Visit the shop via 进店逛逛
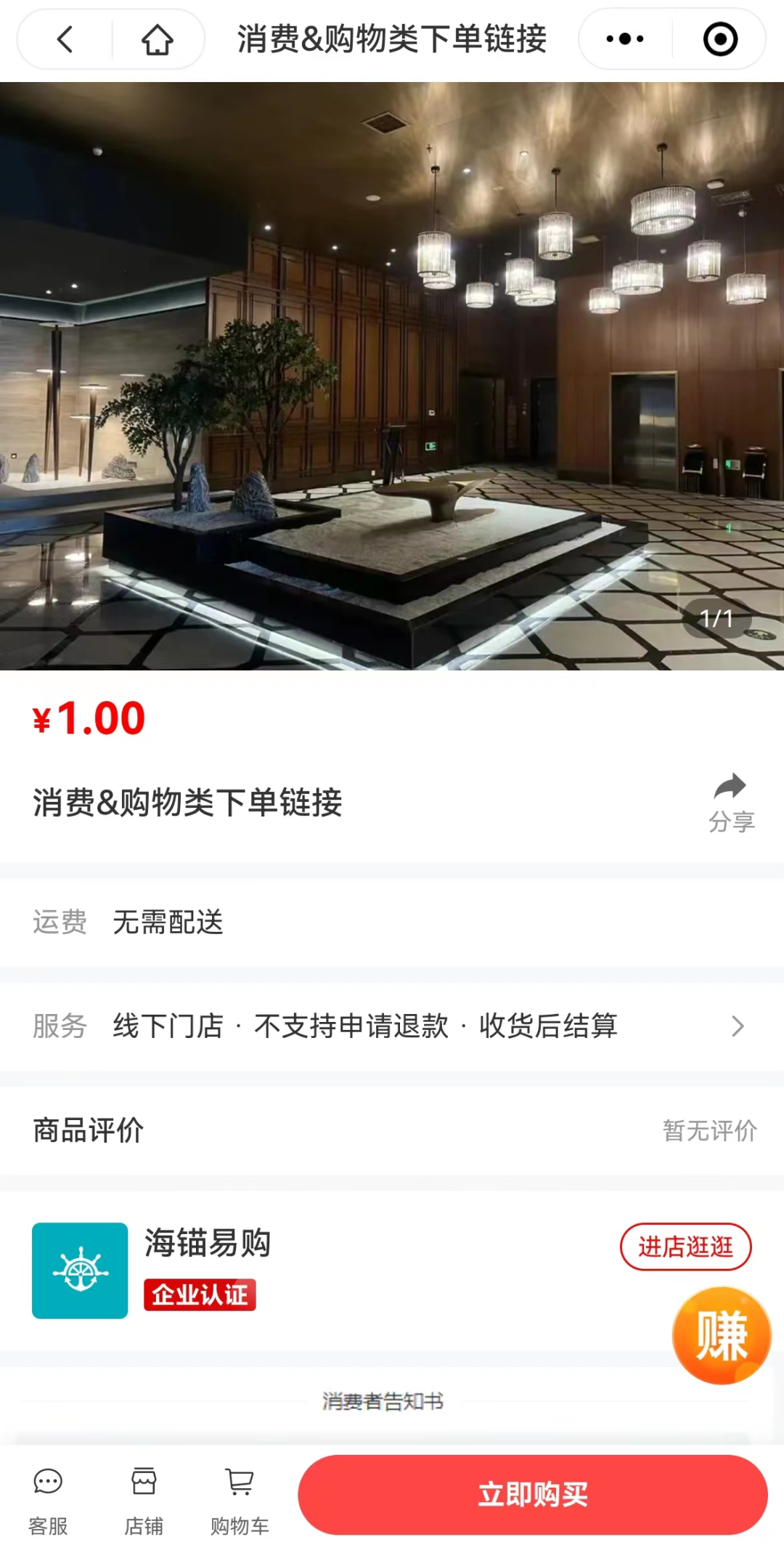The height and width of the screenshot is (1545, 784). point(685,1246)
